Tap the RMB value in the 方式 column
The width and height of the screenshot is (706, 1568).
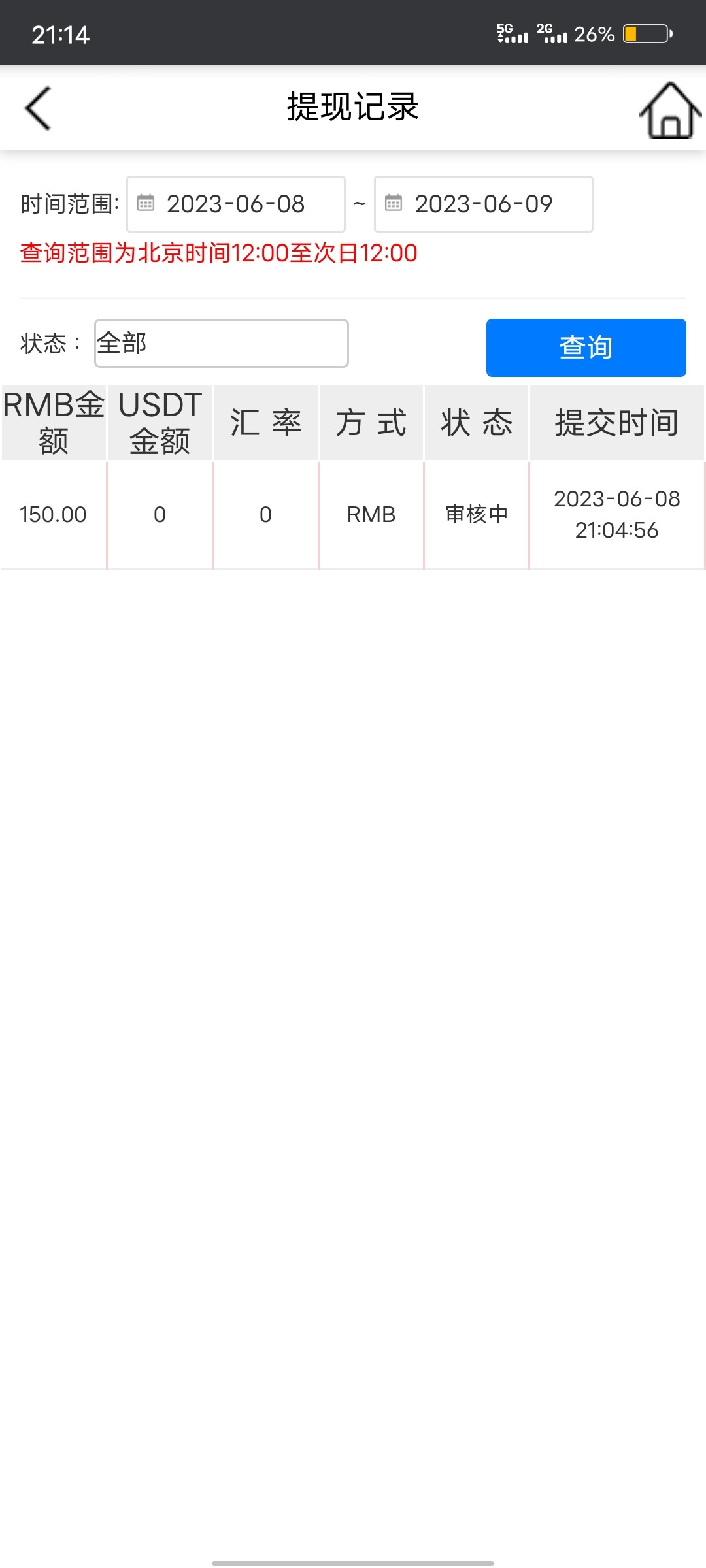tap(370, 515)
